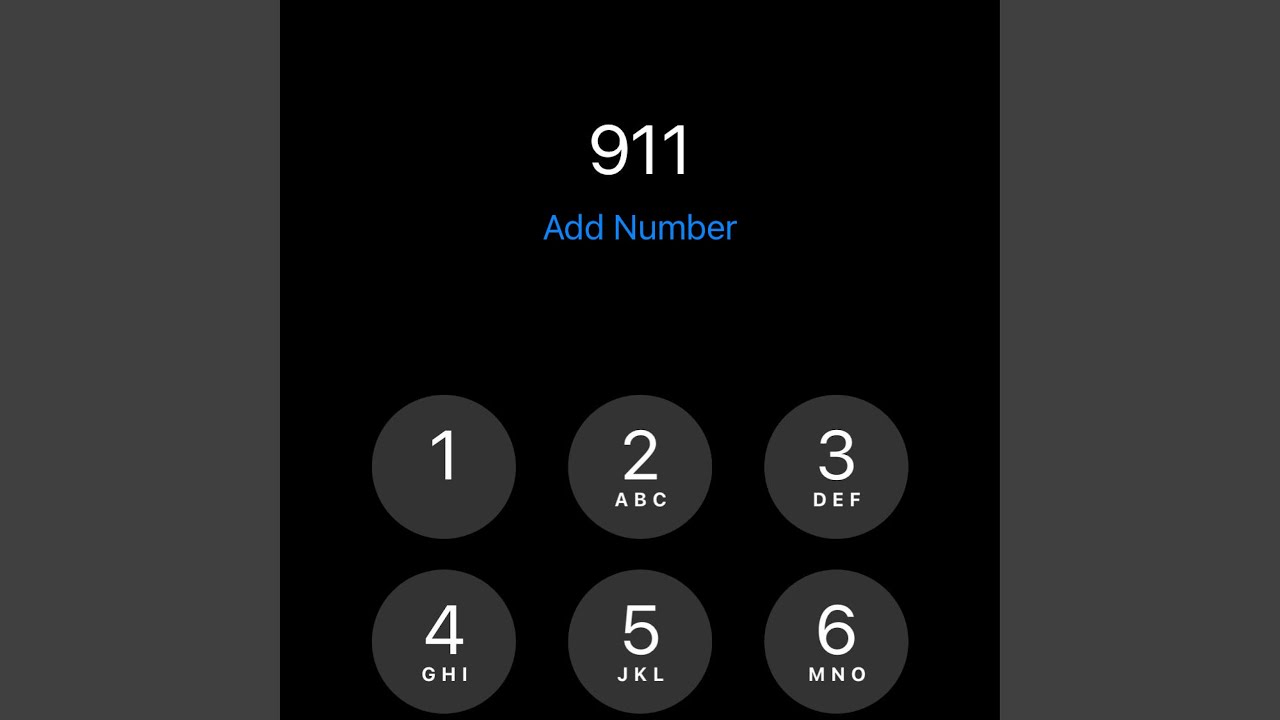Tap the 6 MNO dial key
This screenshot has width=1280, height=720.
pos(836,642)
